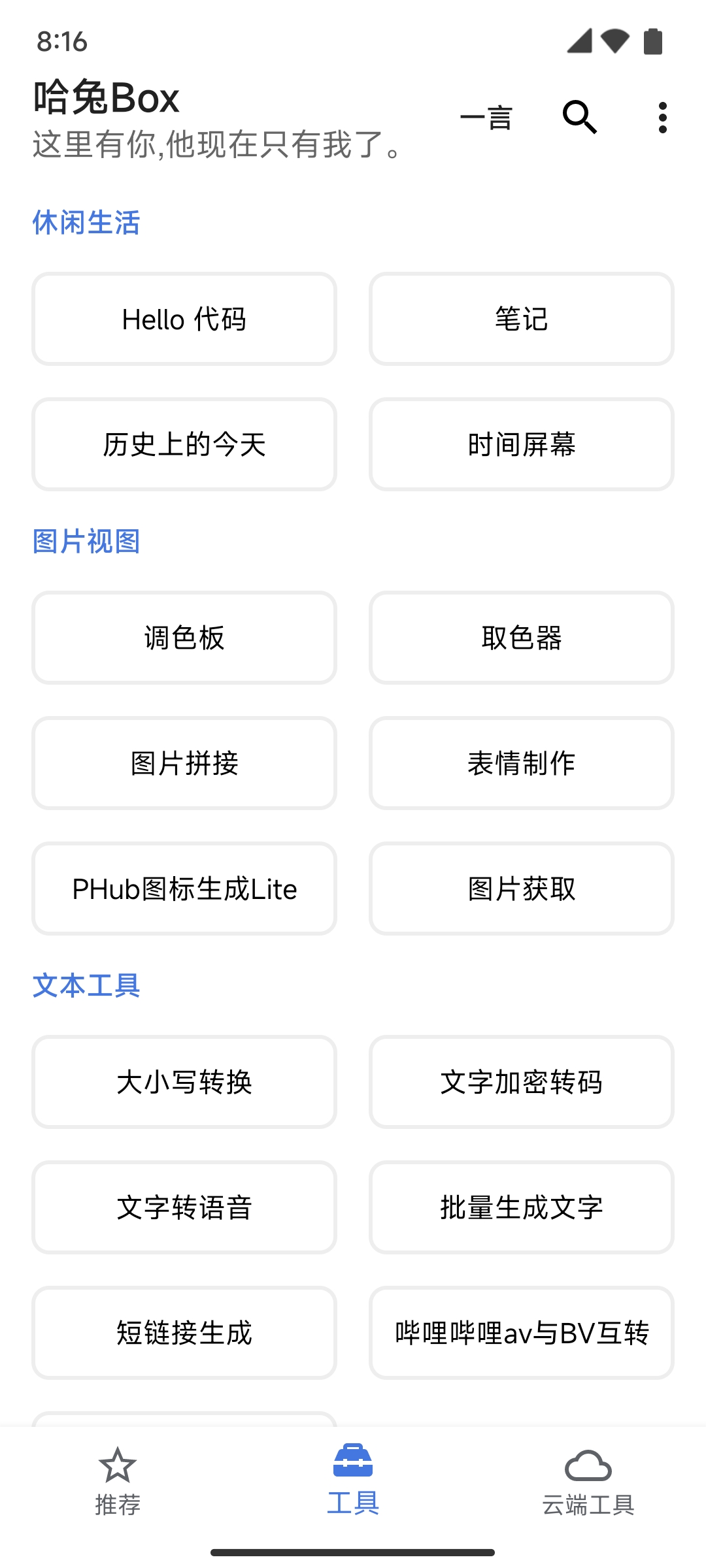Open 图片拼接
The width and height of the screenshot is (706, 1568).
pos(184,764)
